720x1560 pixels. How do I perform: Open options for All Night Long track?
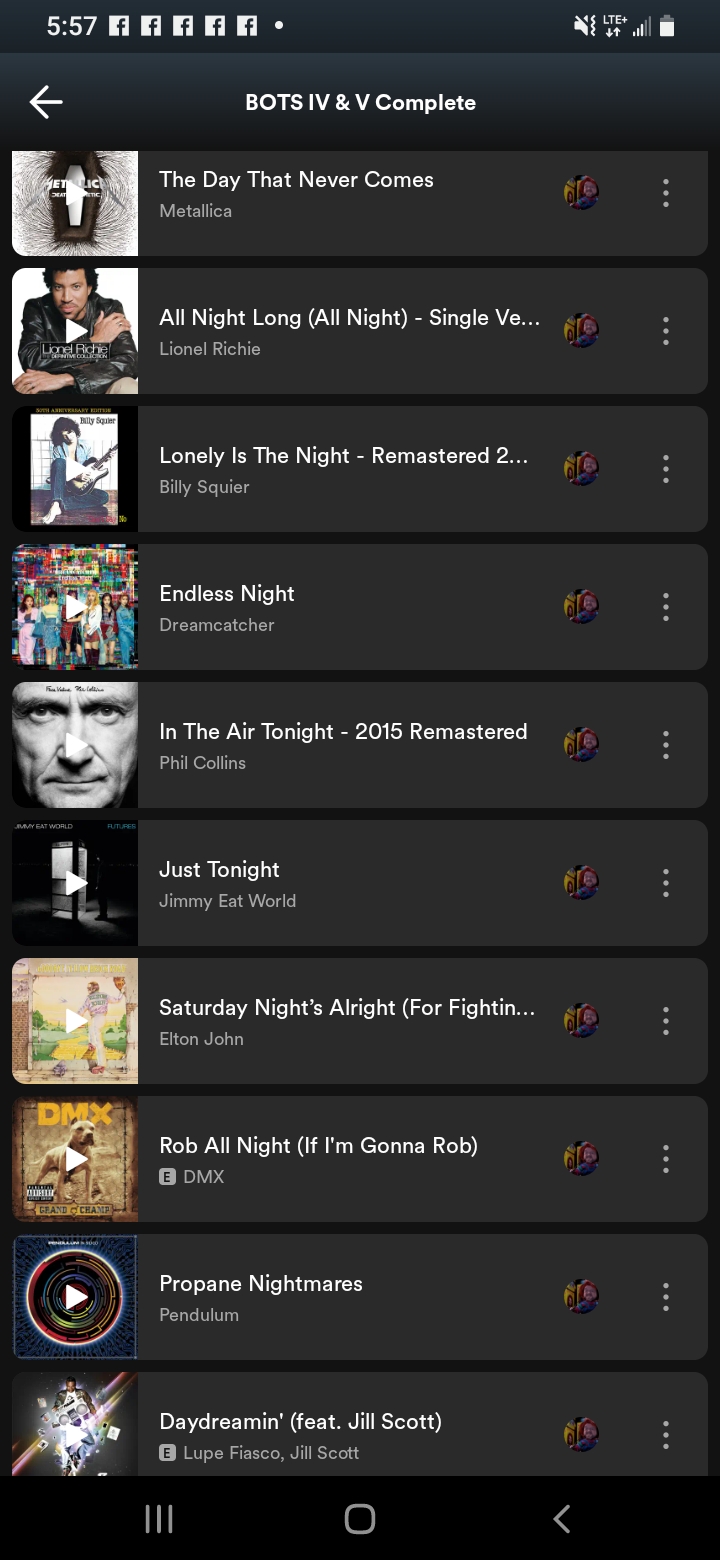665,331
